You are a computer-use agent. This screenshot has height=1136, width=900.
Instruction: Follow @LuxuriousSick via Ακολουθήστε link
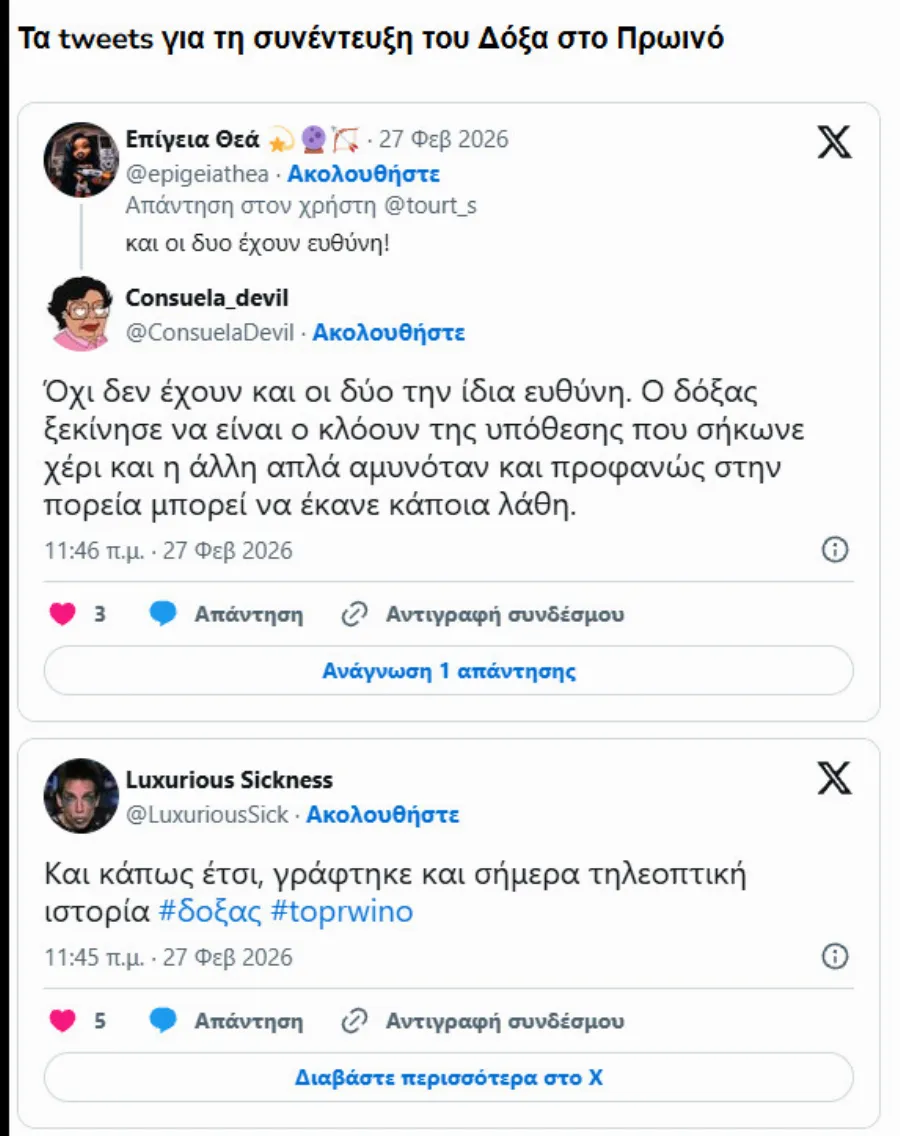click(382, 814)
